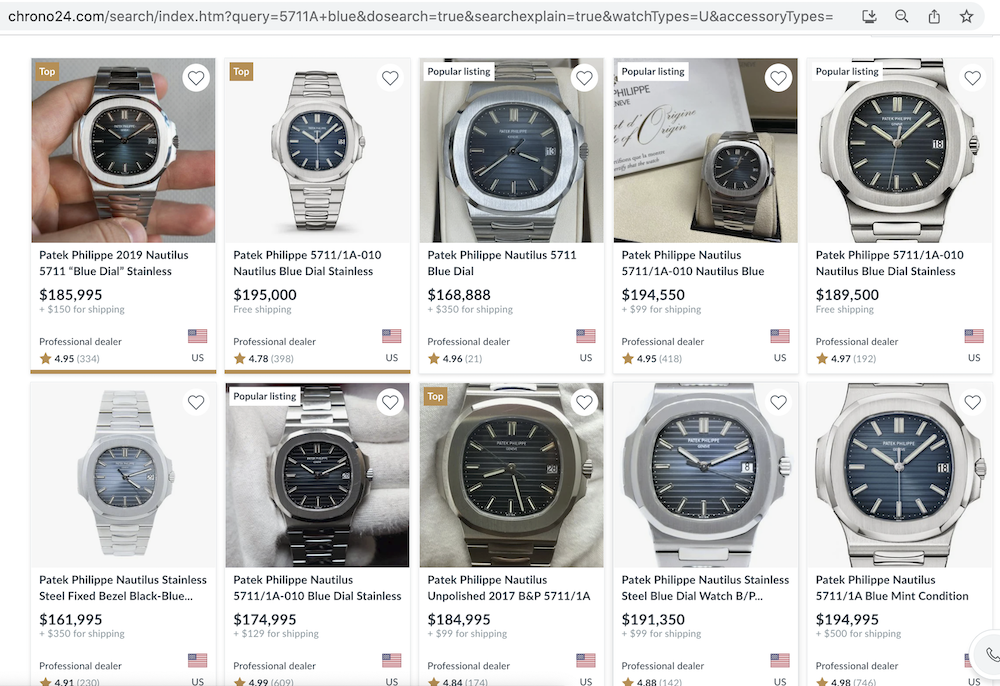Save the $184,995 Unpolished 2017 listing
The height and width of the screenshot is (686, 1000).
[584, 402]
